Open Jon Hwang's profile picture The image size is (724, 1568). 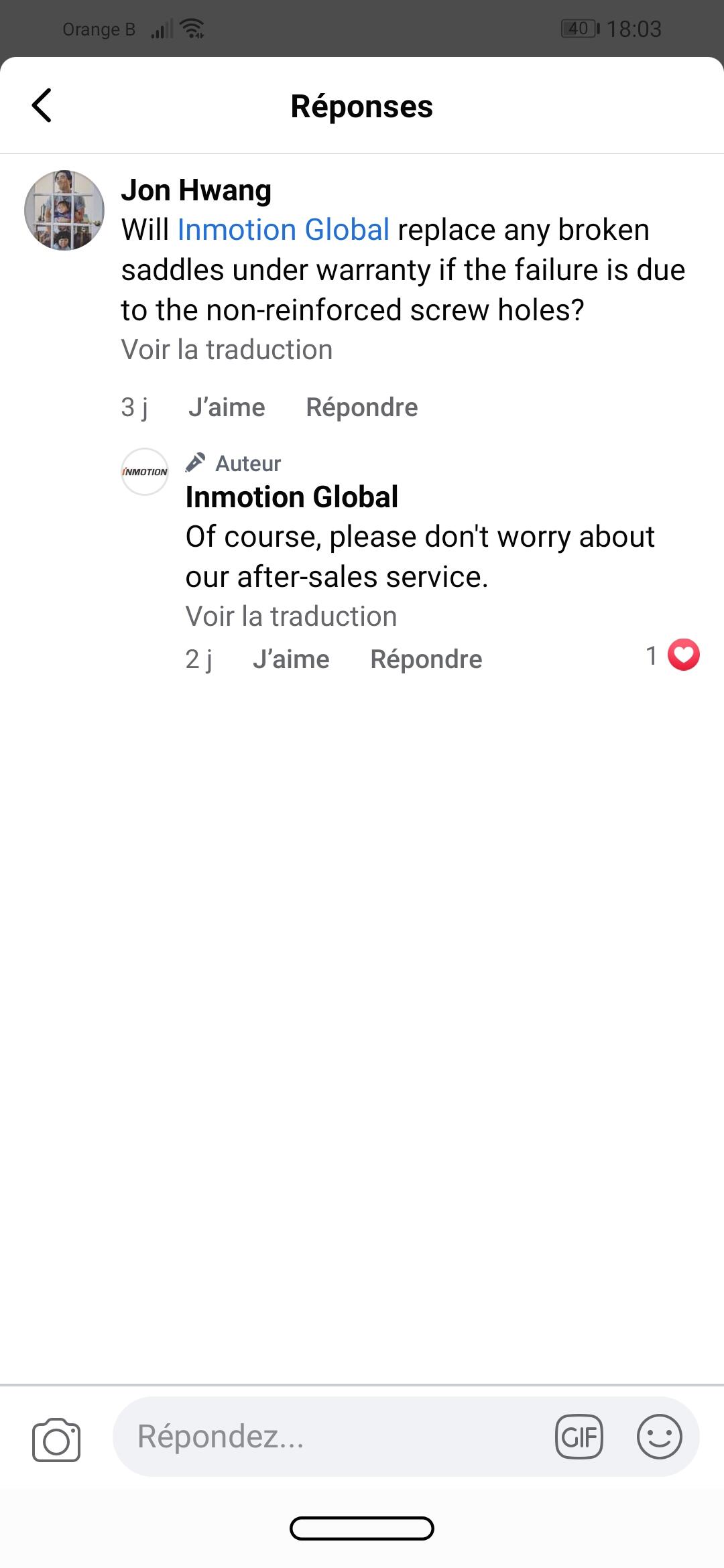(64, 210)
